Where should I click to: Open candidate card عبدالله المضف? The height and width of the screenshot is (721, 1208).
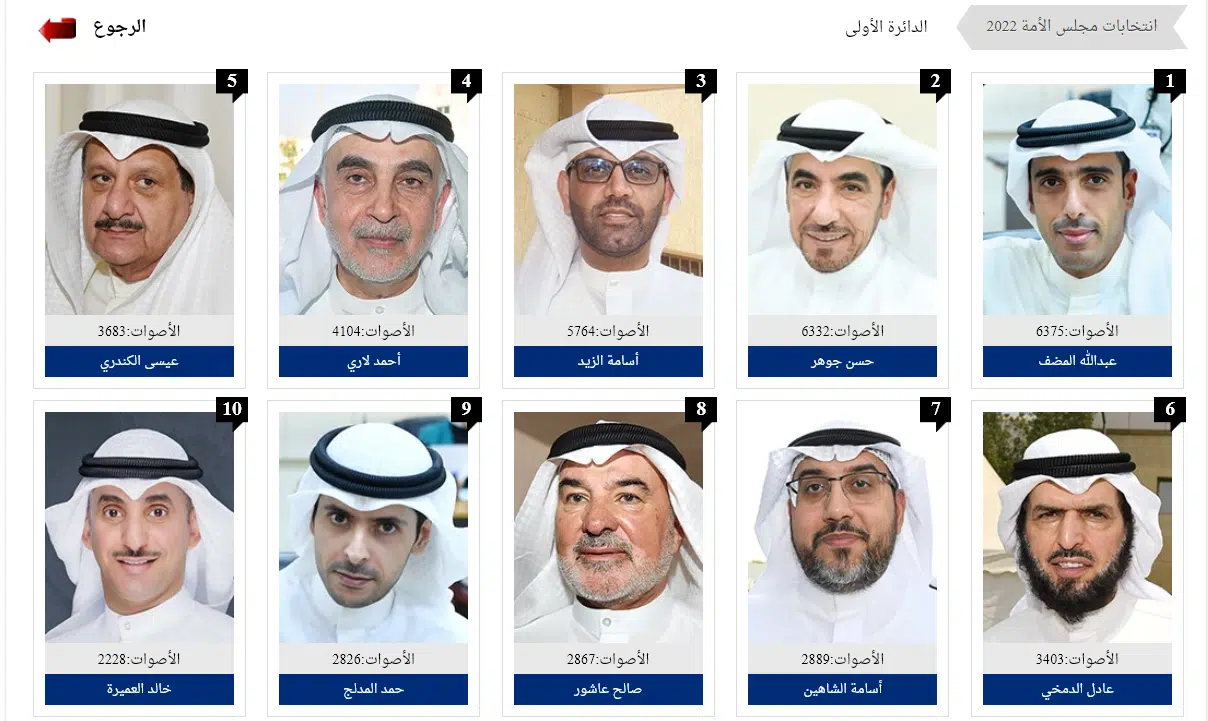click(x=1077, y=361)
